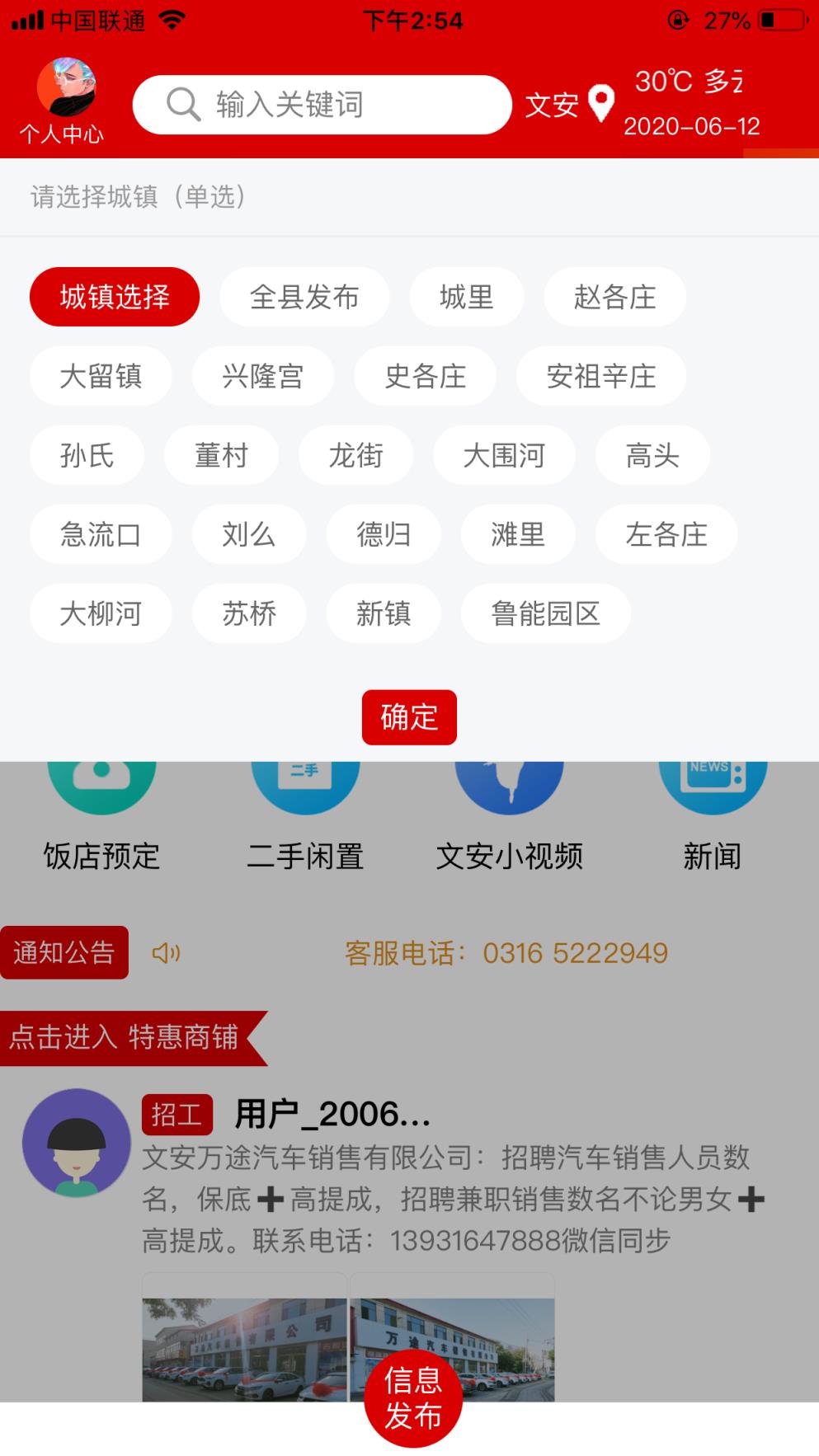Image resolution: width=819 pixels, height=1456 pixels.
Task: Switch to the 城镇选择 tab
Action: 114,297
